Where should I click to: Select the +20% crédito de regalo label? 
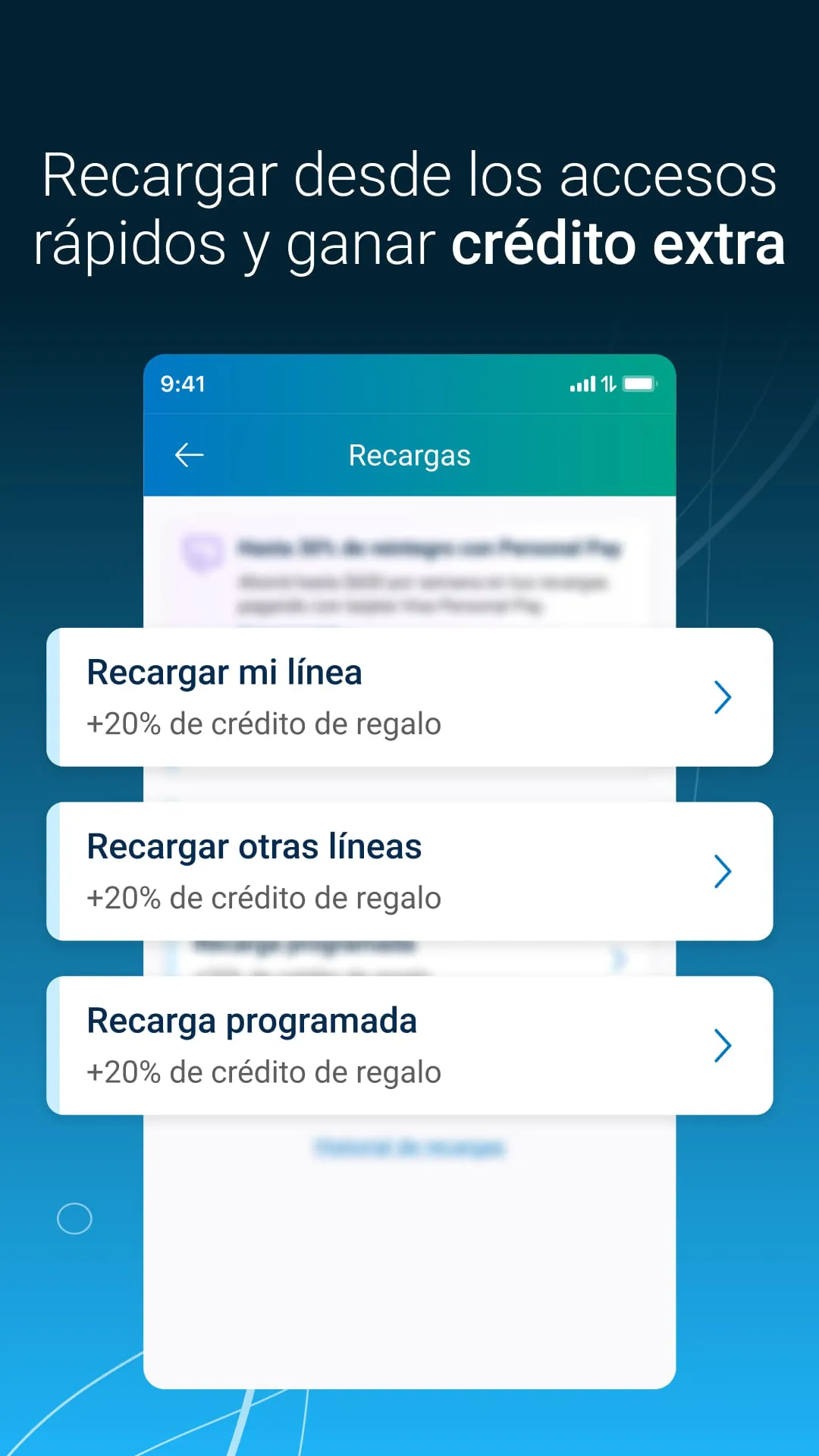click(264, 723)
